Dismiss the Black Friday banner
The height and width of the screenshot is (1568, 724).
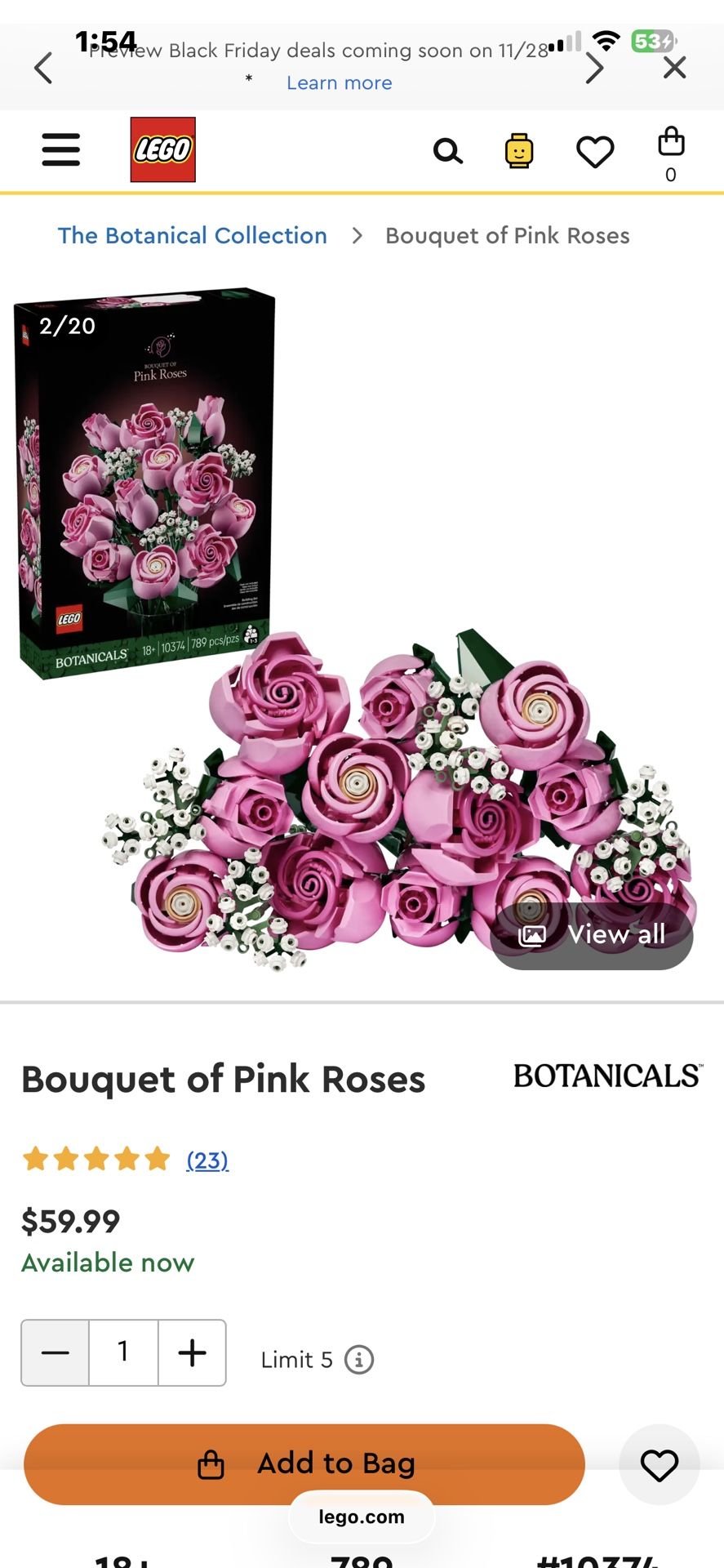point(674,68)
